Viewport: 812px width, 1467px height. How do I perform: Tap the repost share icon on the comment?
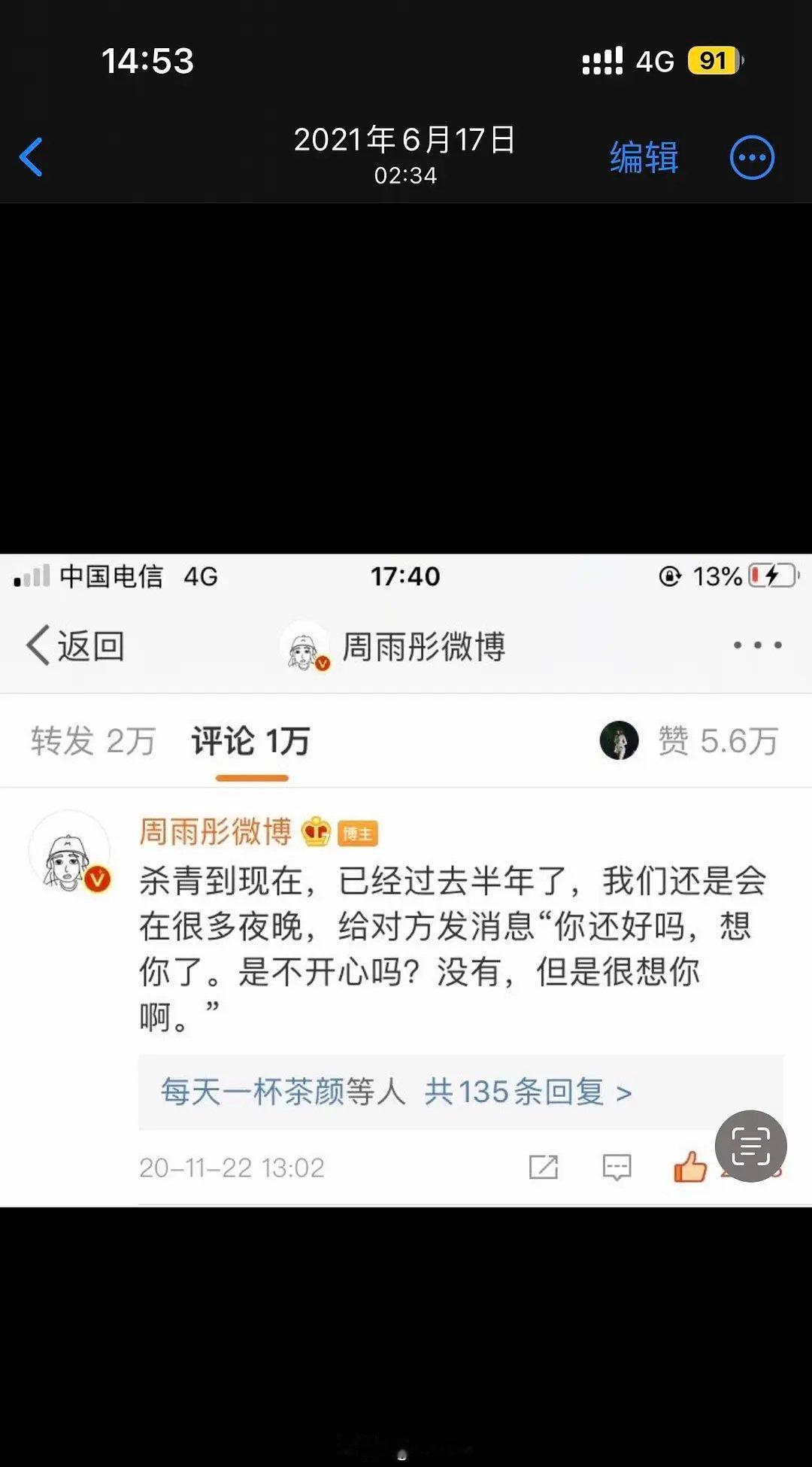point(543,1166)
